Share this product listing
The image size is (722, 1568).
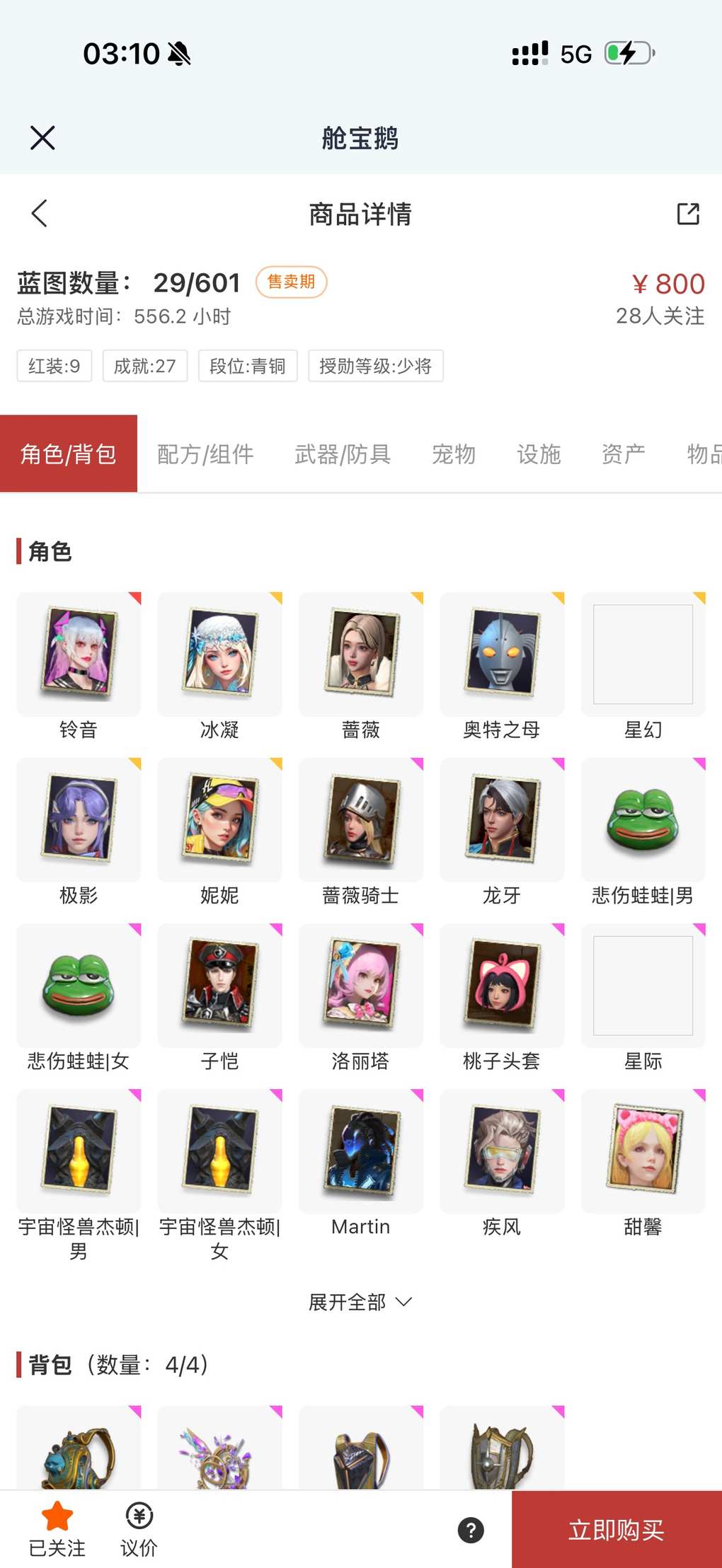pyautogui.click(x=687, y=213)
